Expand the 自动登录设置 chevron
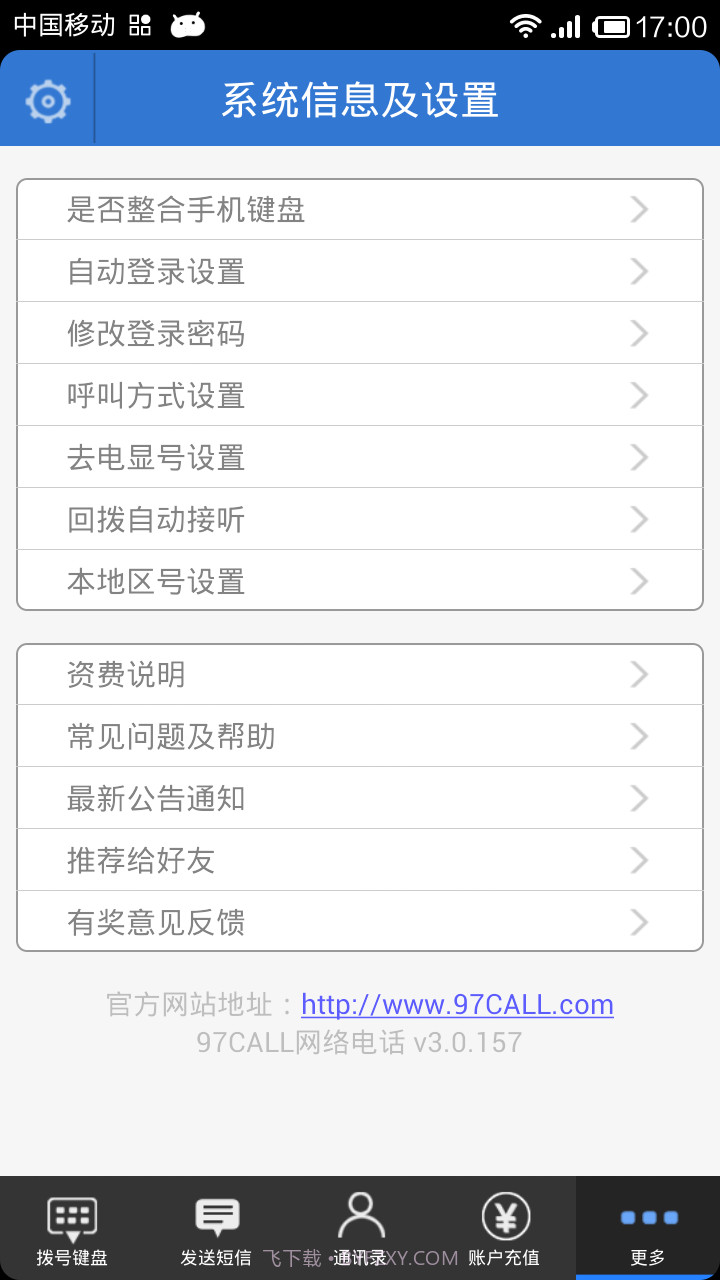Viewport: 720px width, 1280px height. pos(639,271)
